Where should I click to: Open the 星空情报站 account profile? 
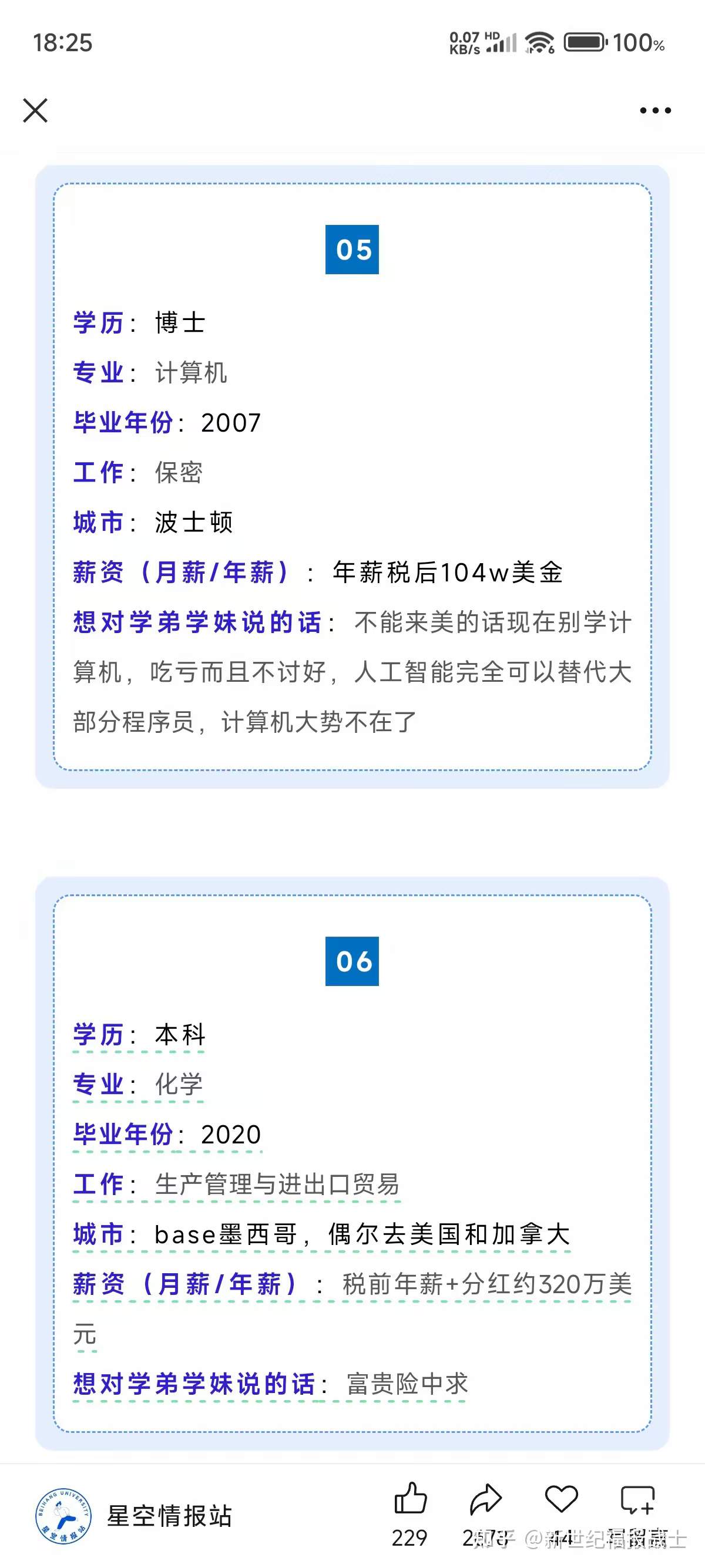click(134, 1516)
